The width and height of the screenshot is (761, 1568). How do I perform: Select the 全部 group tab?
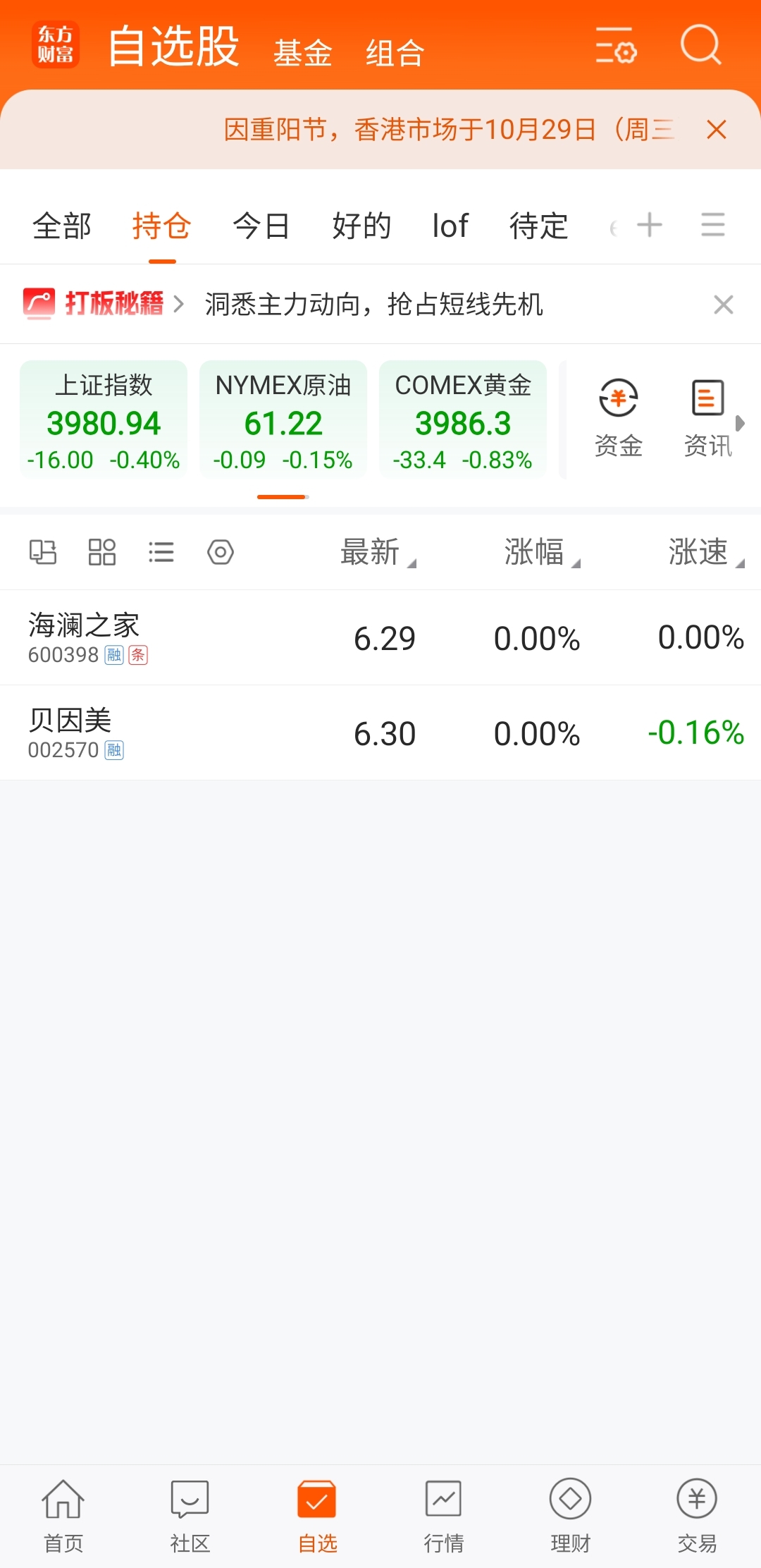click(62, 226)
